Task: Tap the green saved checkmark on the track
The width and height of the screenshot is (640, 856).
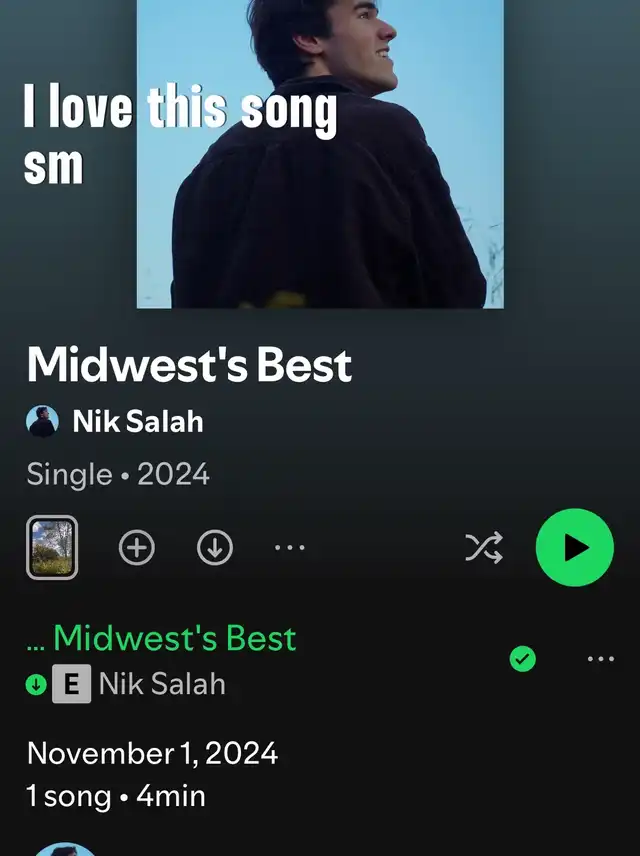Action: click(522, 658)
